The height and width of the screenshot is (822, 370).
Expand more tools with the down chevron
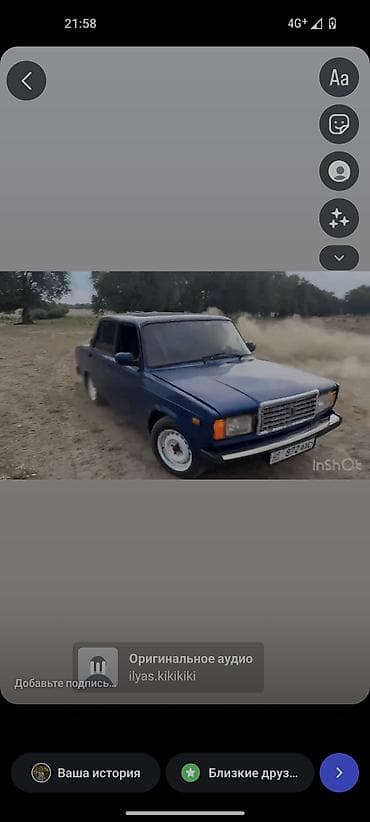[339, 257]
